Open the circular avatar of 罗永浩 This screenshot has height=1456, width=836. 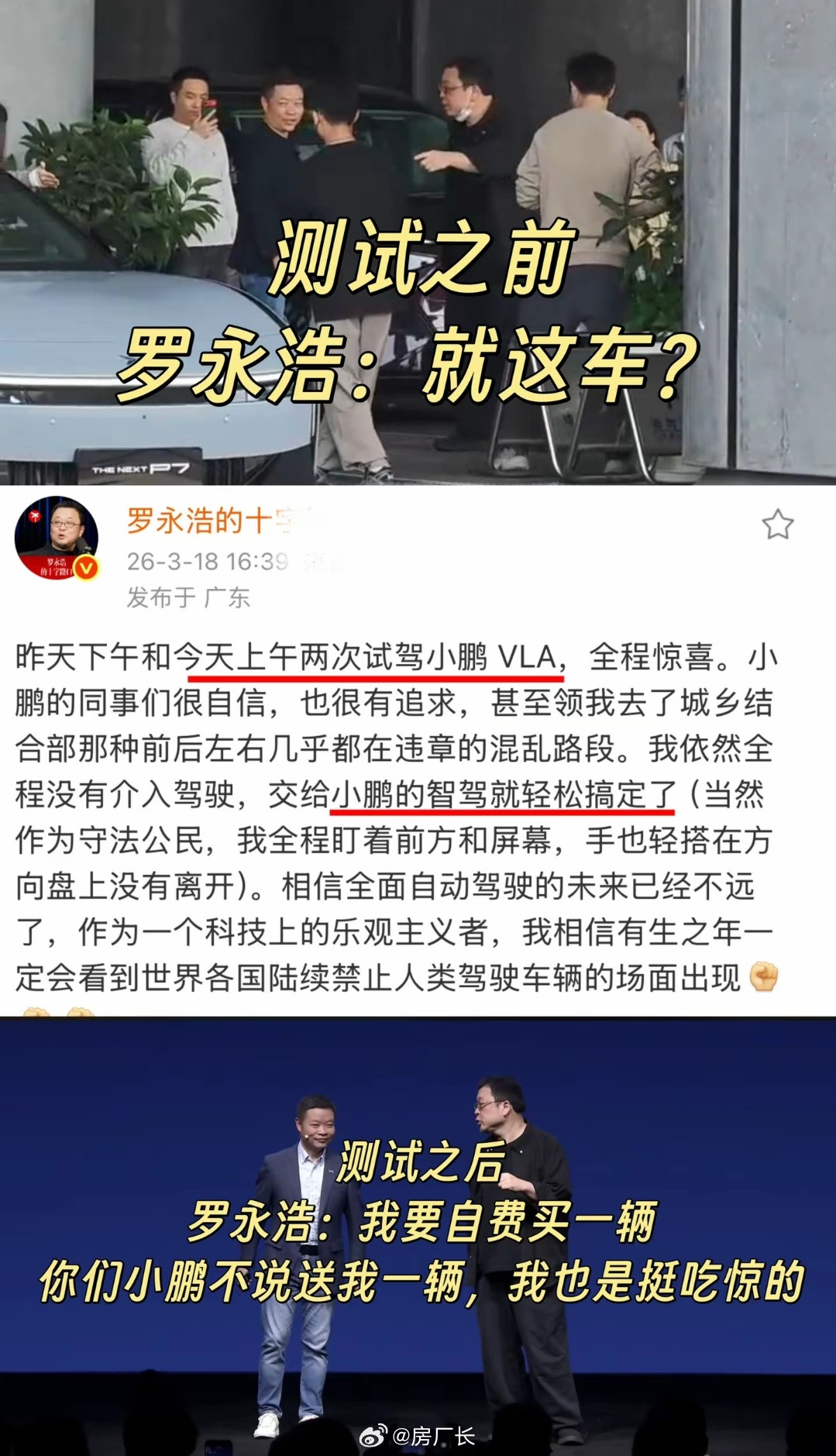pyautogui.click(x=54, y=536)
